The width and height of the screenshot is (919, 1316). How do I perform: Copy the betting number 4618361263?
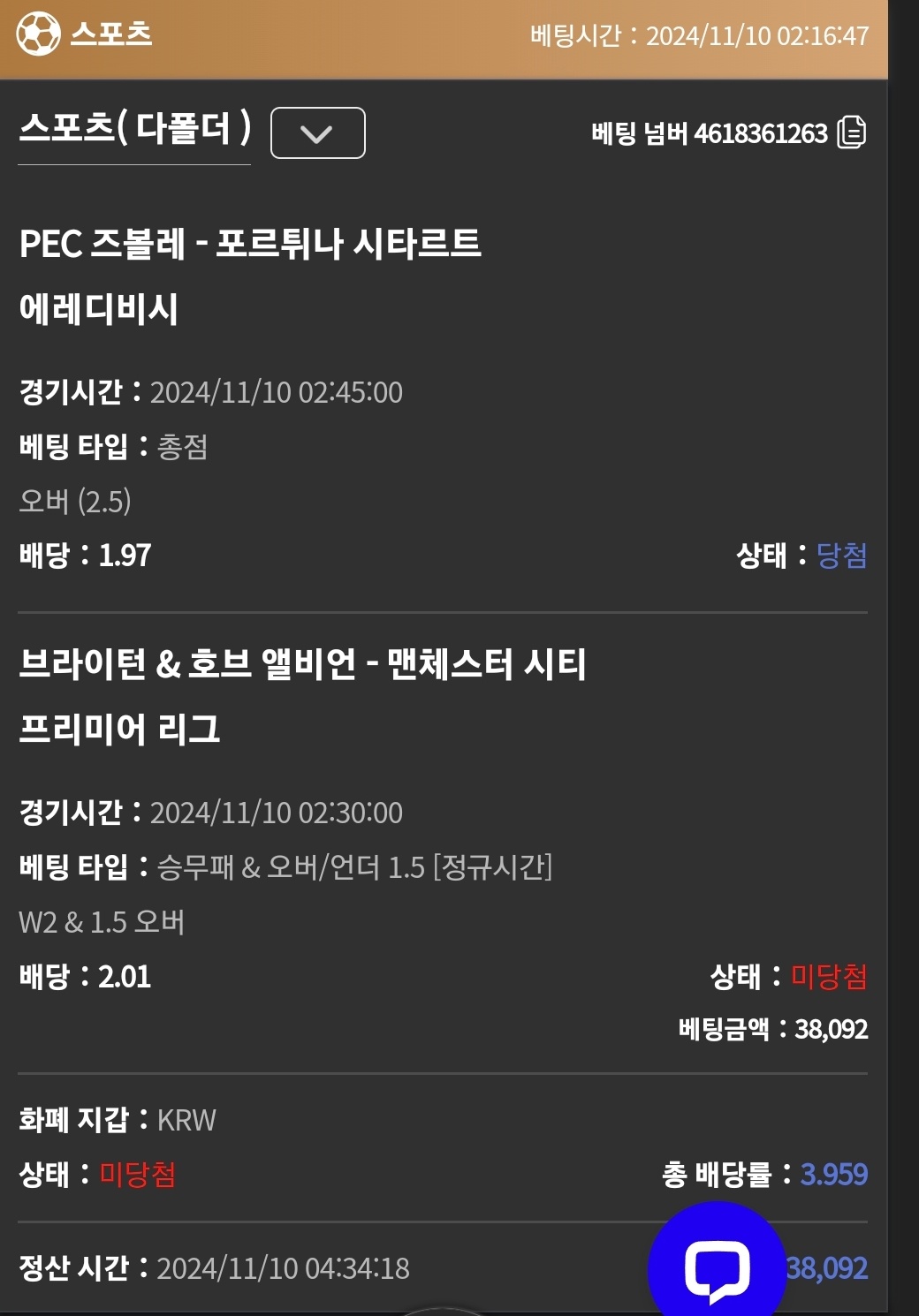point(851,132)
